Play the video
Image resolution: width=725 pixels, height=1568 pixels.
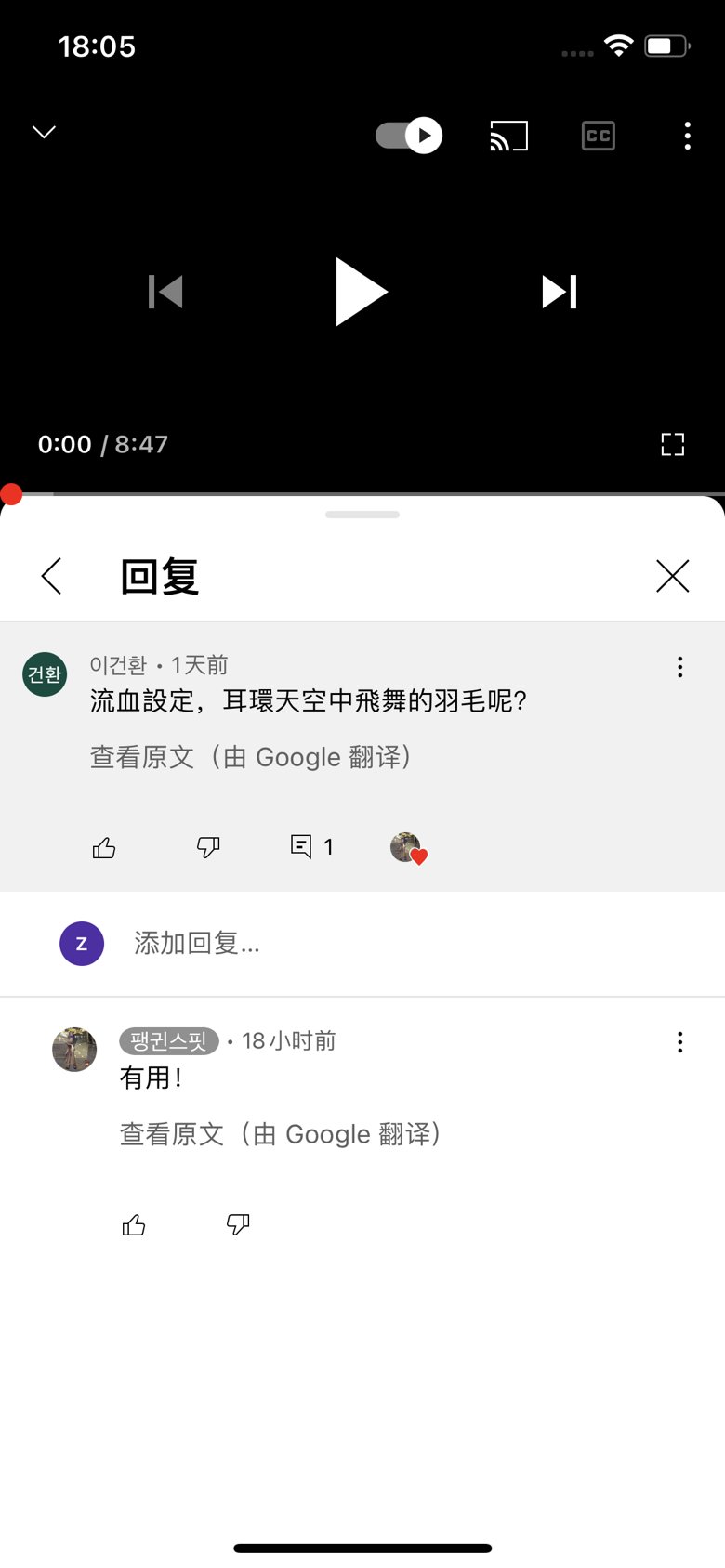[361, 292]
